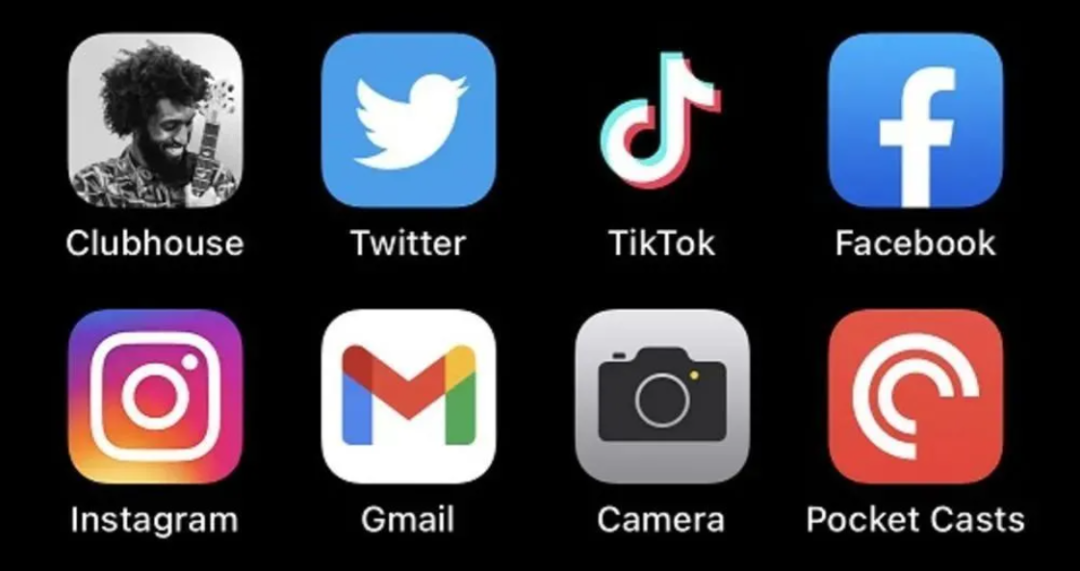Open Instagram from the app grid
Viewport: 1080px width, 571px height.
coord(154,396)
